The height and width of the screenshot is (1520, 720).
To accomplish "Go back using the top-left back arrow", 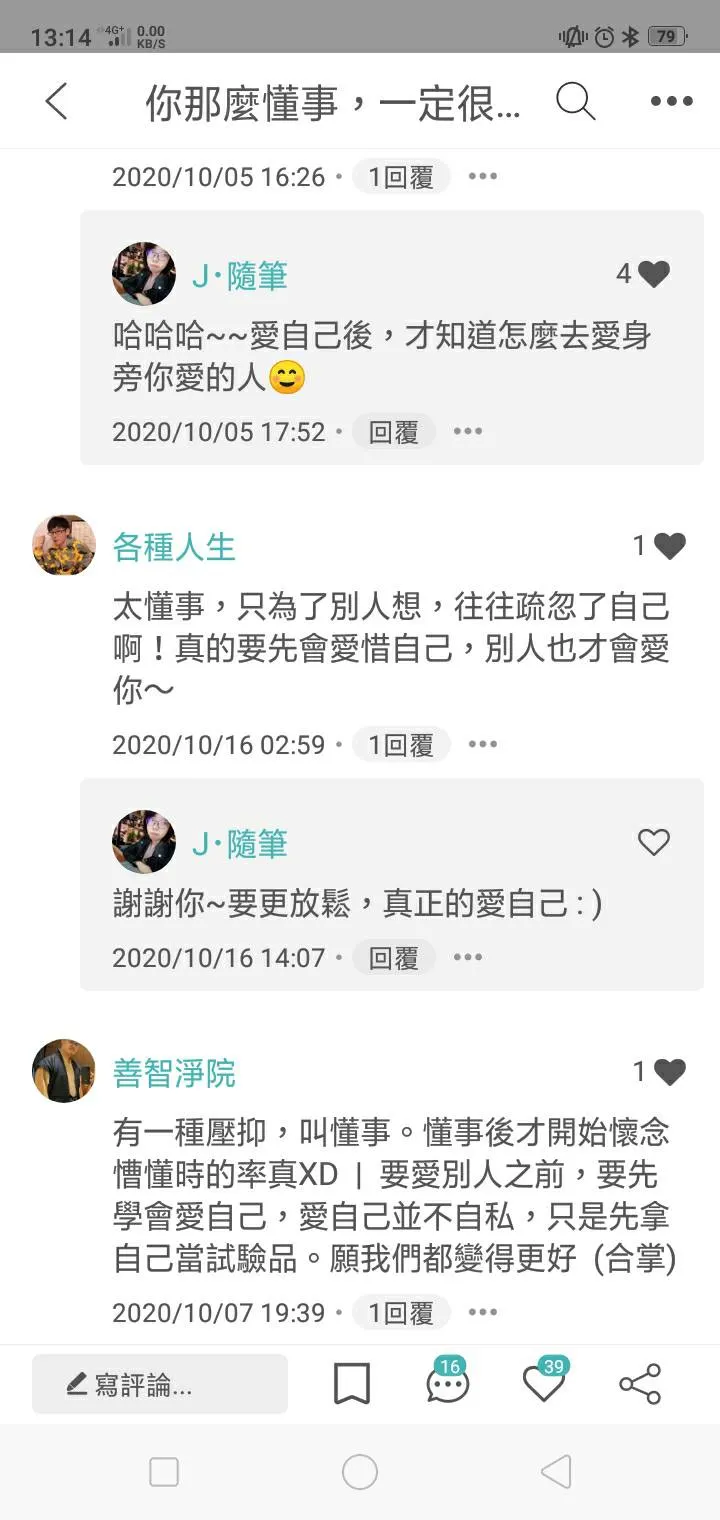I will [57, 100].
